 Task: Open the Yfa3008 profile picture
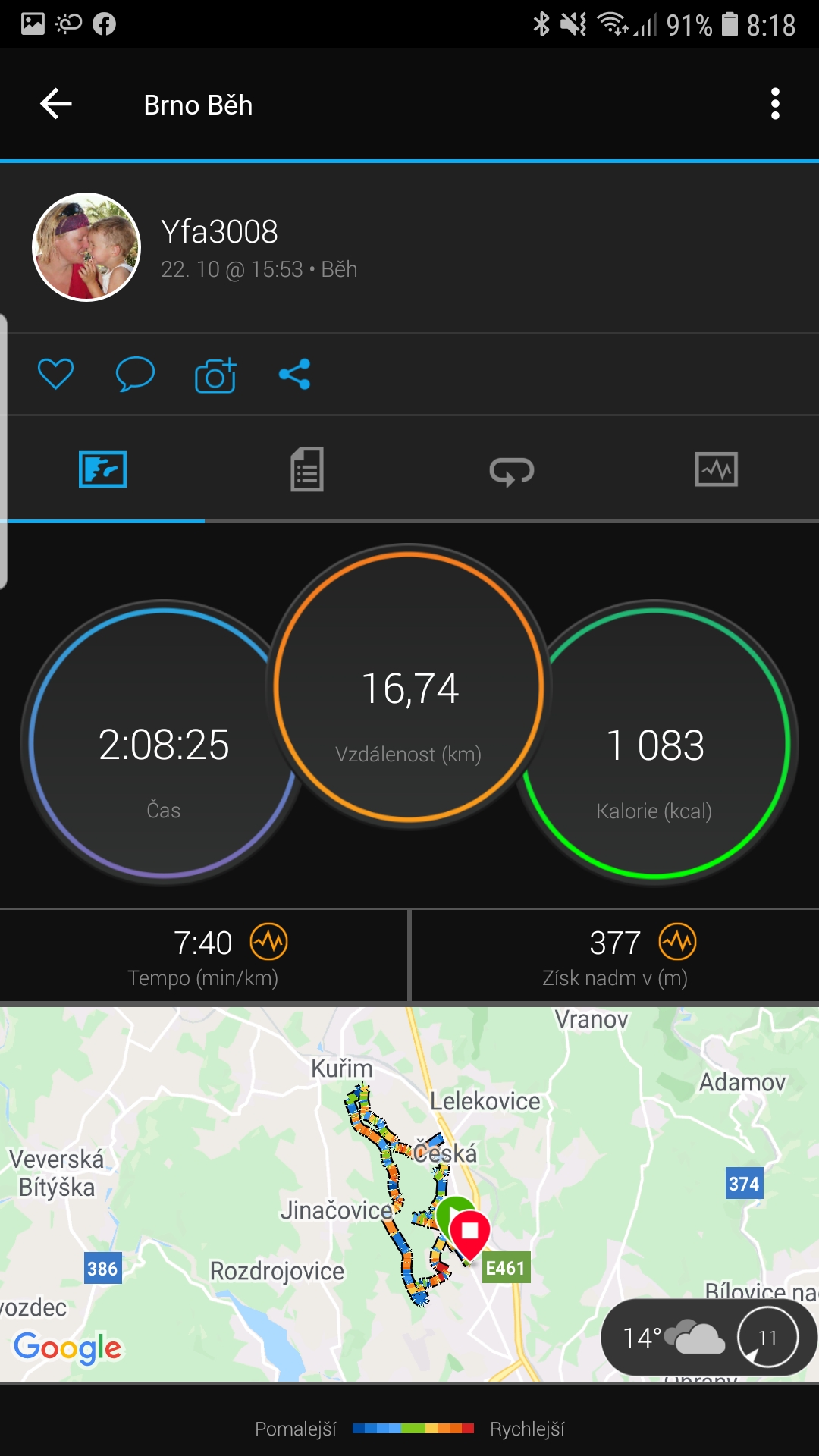[86, 247]
